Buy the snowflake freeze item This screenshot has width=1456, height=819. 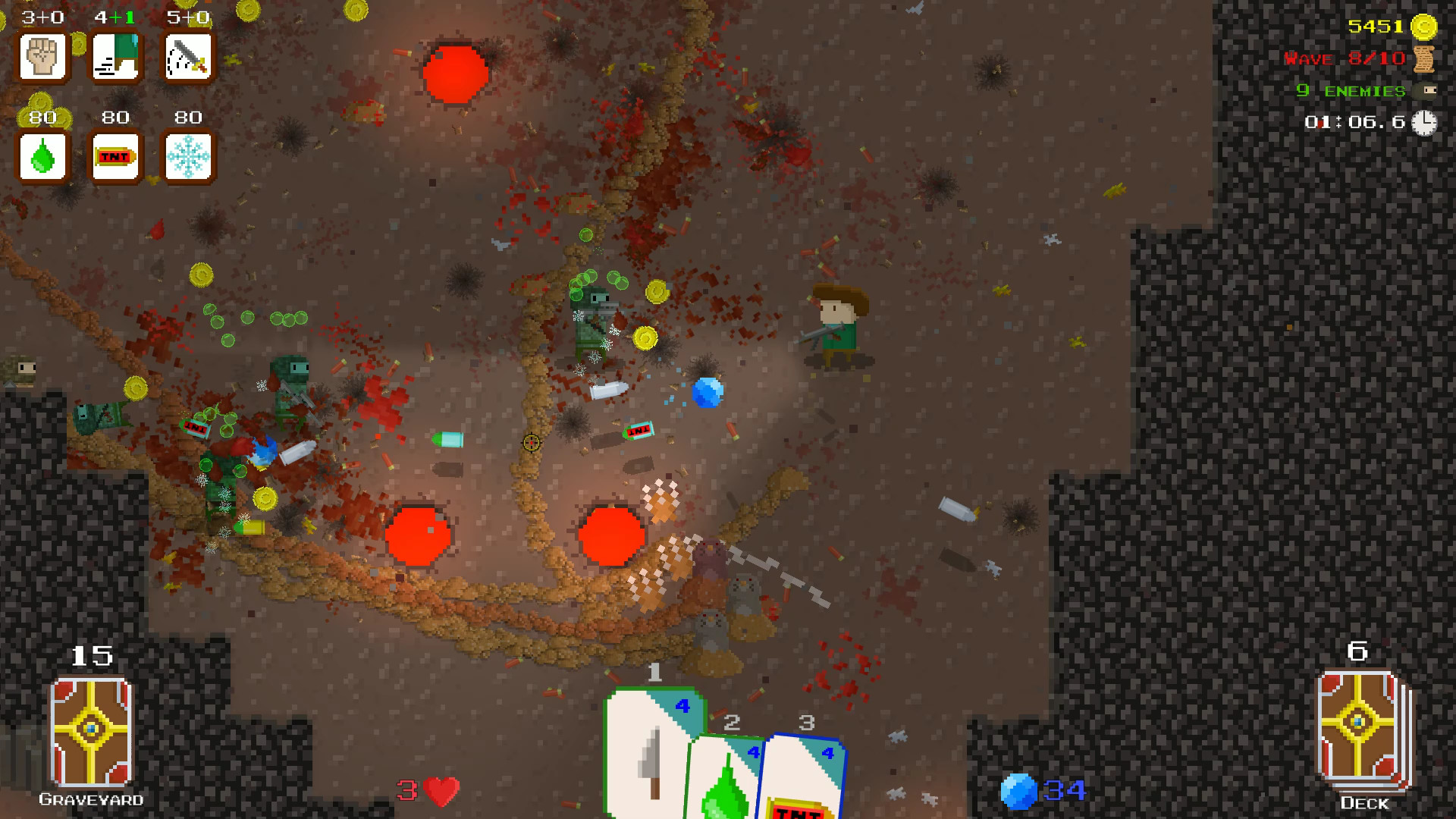click(x=188, y=157)
